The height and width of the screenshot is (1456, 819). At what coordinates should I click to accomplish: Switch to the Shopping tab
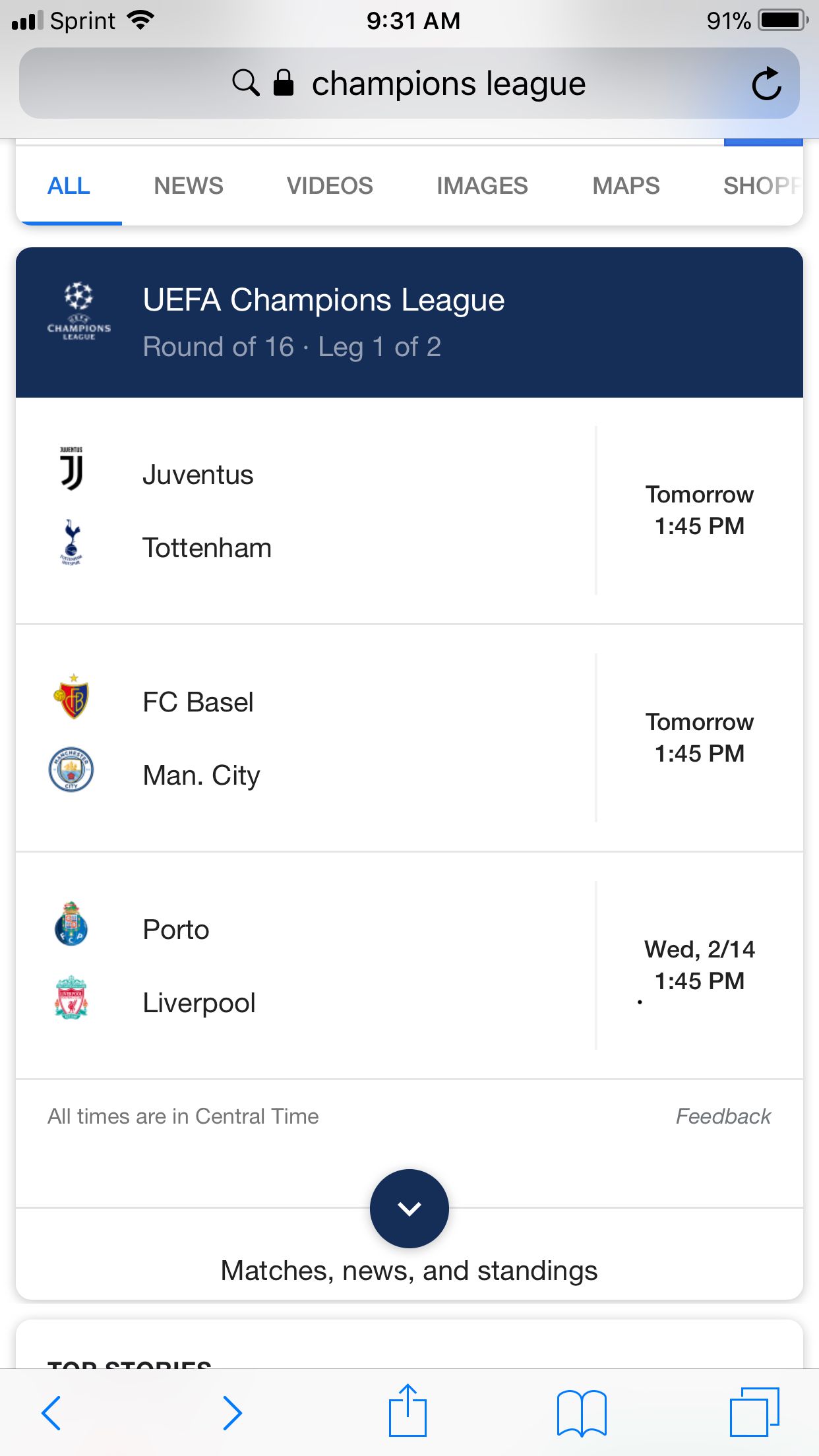[x=762, y=186]
